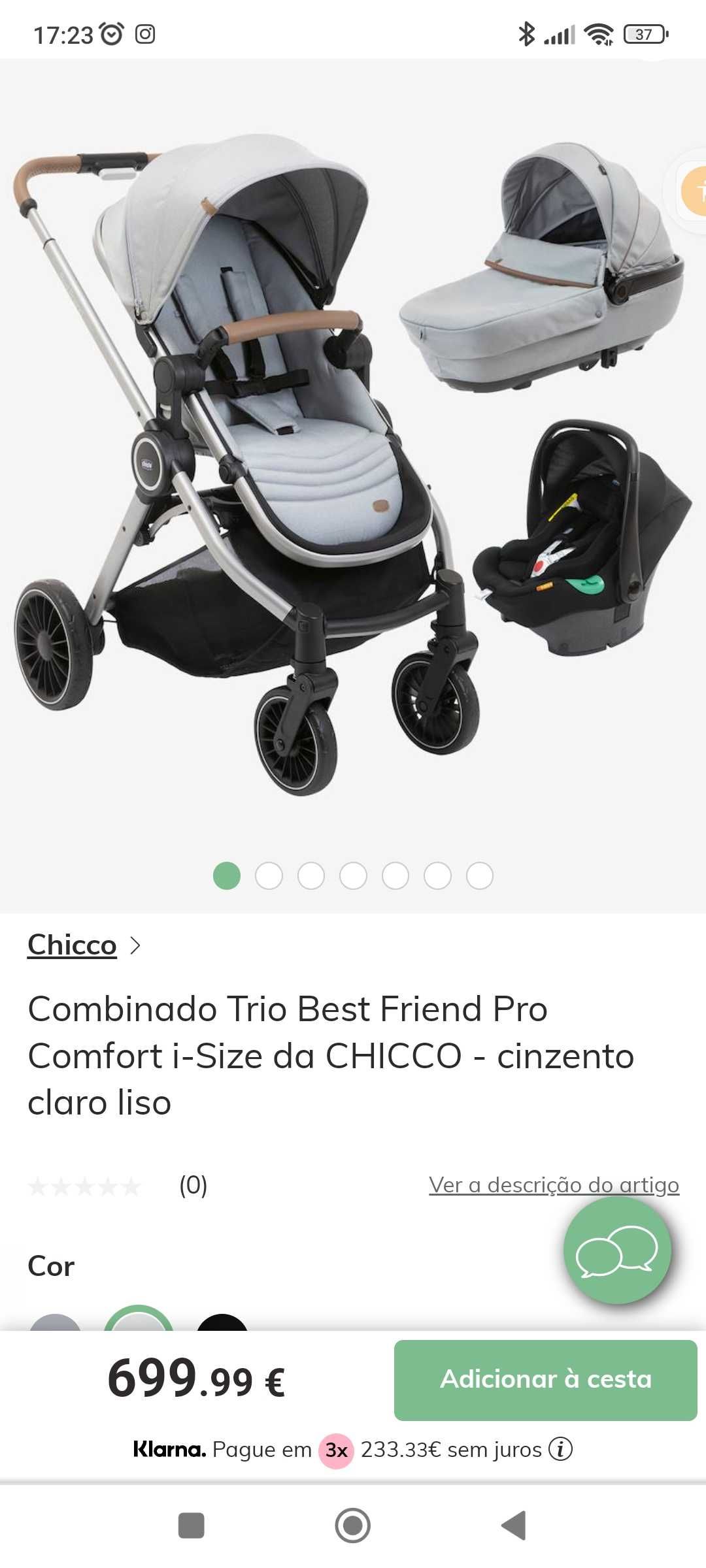The width and height of the screenshot is (706, 1568).
Task: Jump to the second product image dot
Action: pyautogui.click(x=269, y=875)
